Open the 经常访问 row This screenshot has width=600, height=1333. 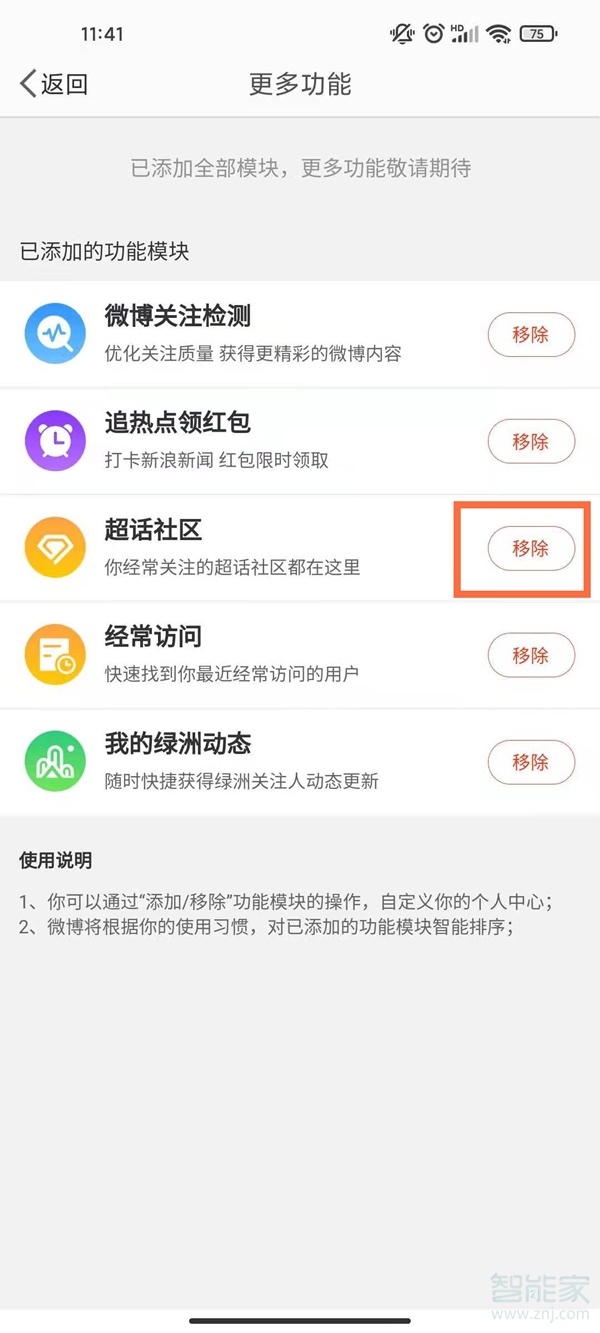[x=250, y=655]
